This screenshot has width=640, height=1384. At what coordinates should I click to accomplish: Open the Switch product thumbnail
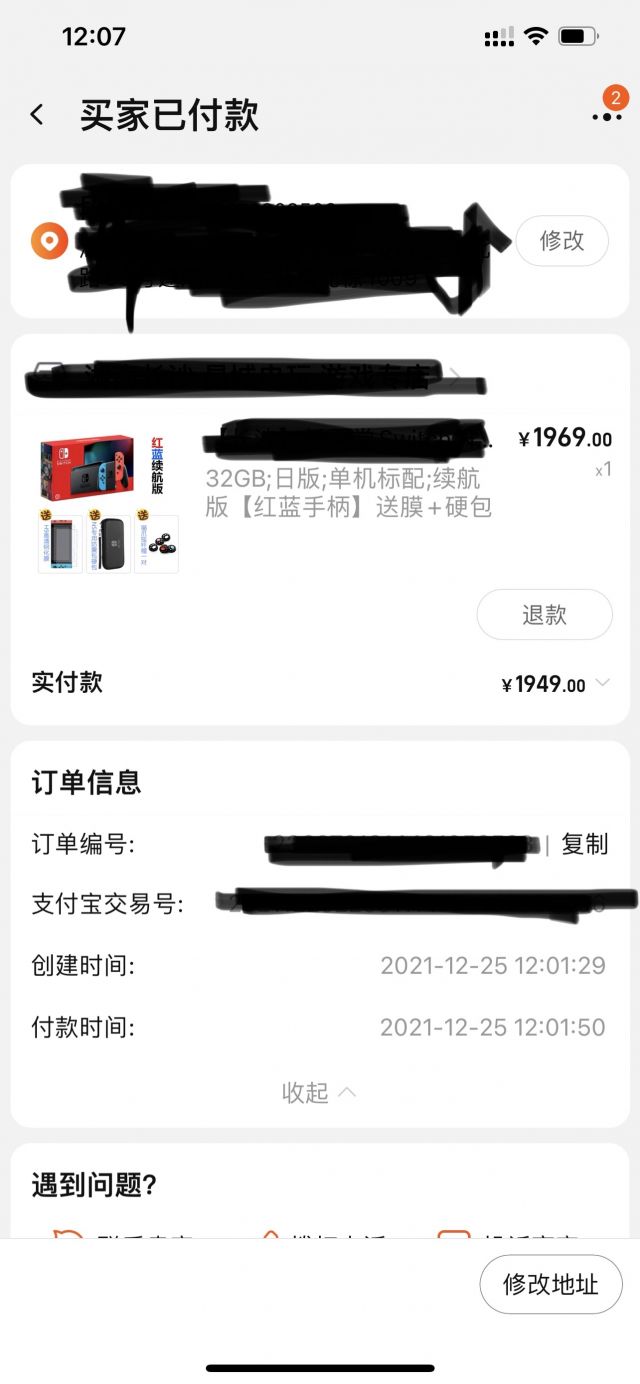(108, 503)
